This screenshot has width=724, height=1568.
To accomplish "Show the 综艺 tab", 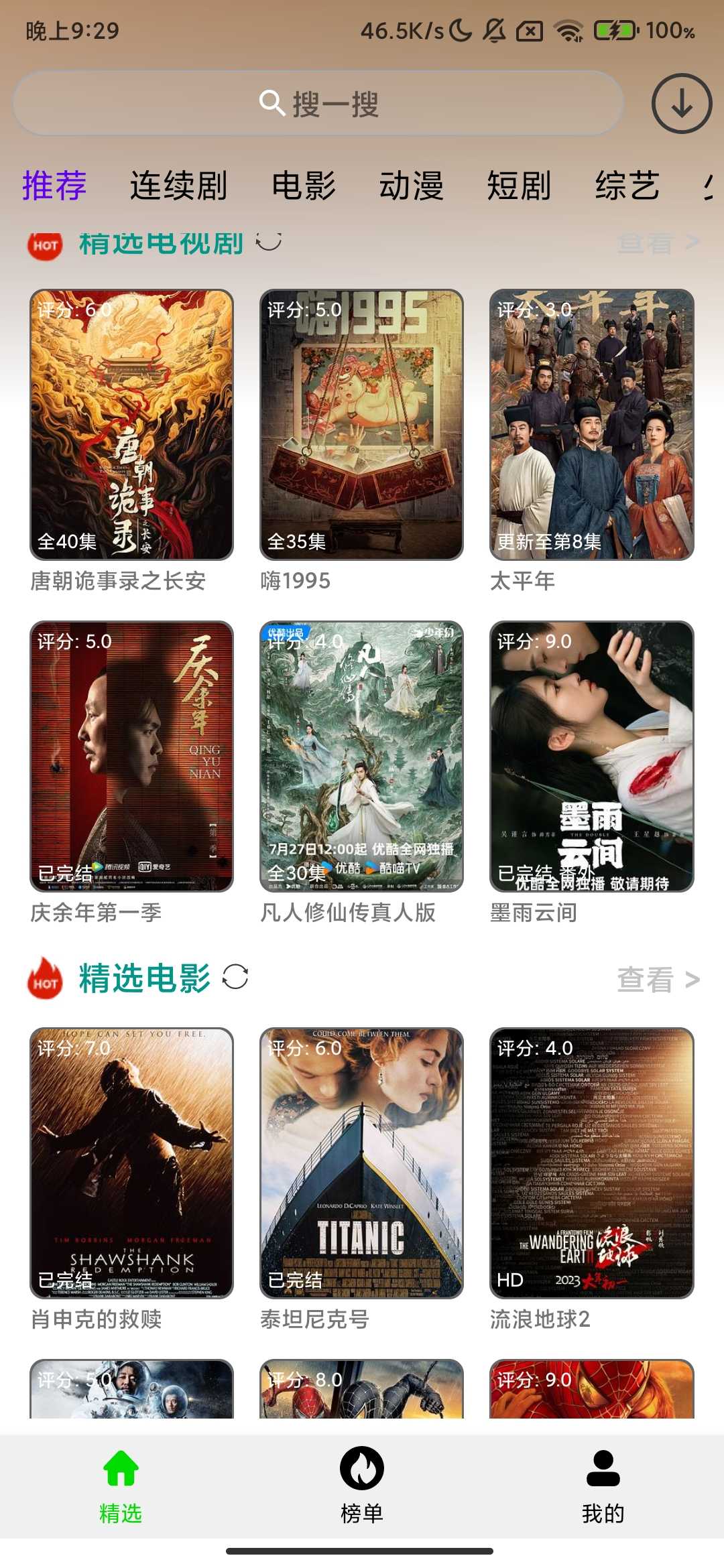I will pyautogui.click(x=627, y=186).
